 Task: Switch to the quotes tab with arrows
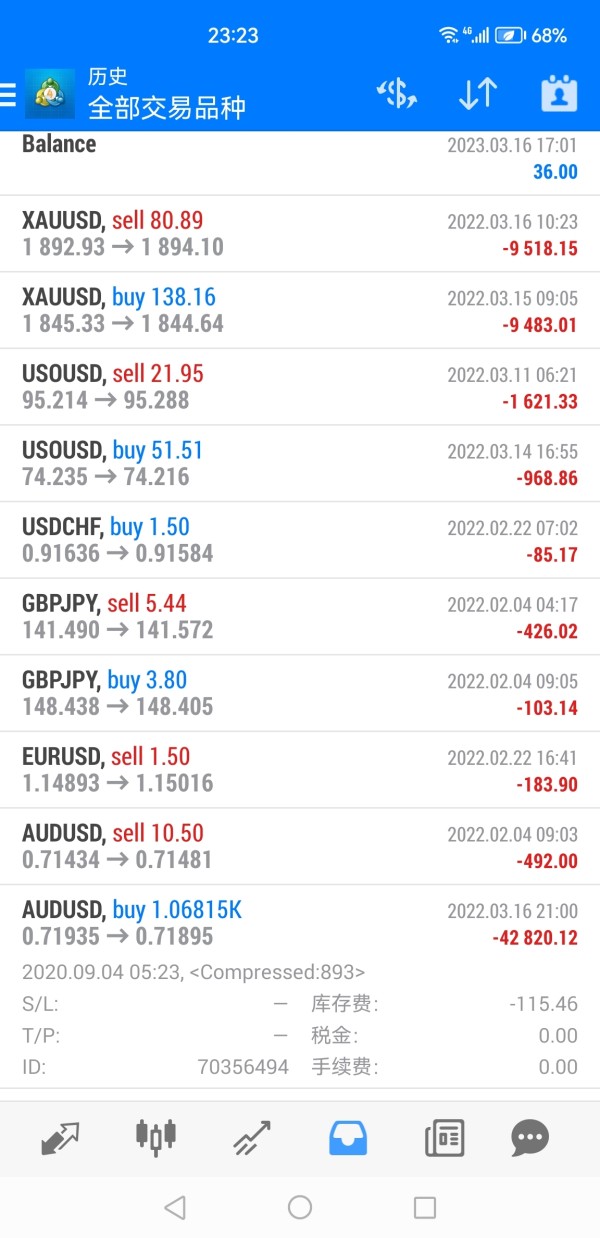(60, 1137)
